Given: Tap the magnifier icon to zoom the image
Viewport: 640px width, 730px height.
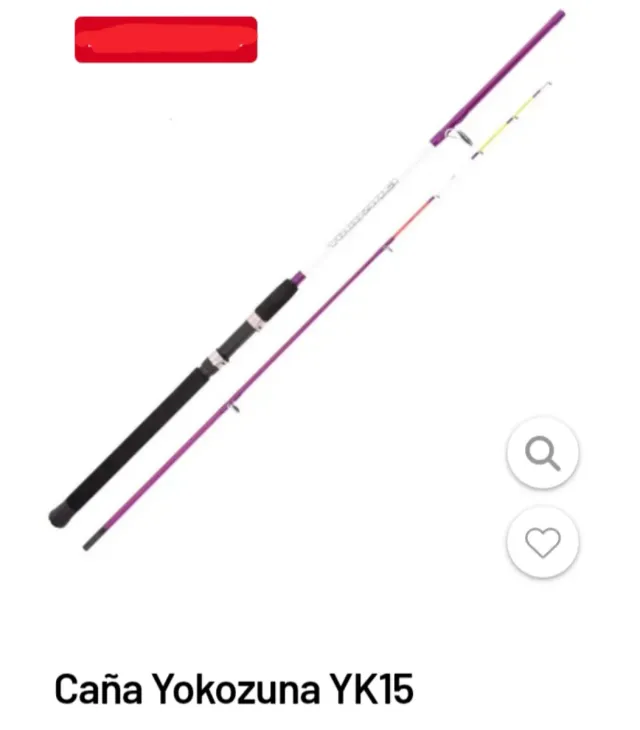Looking at the screenshot, I should 543,454.
